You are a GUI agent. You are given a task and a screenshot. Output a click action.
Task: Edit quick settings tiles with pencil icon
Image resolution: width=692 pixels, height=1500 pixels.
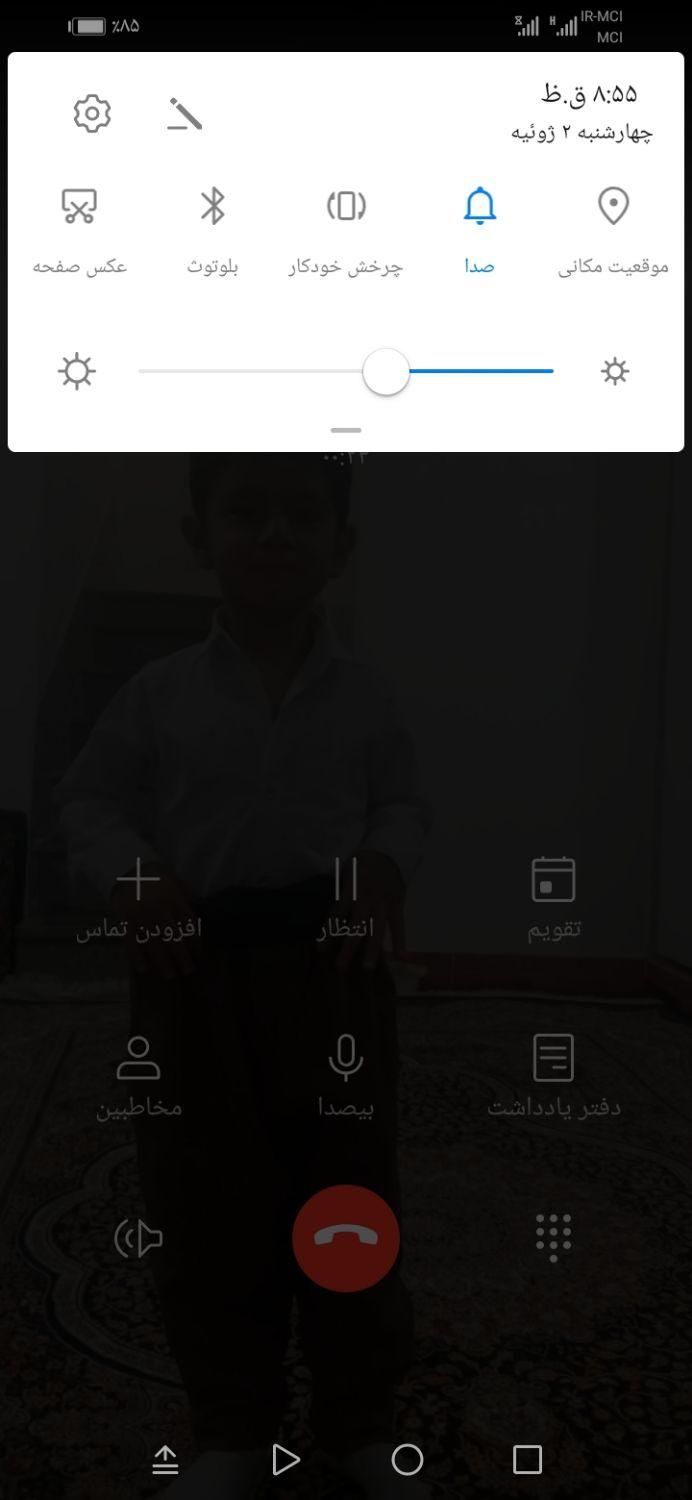pos(184,115)
